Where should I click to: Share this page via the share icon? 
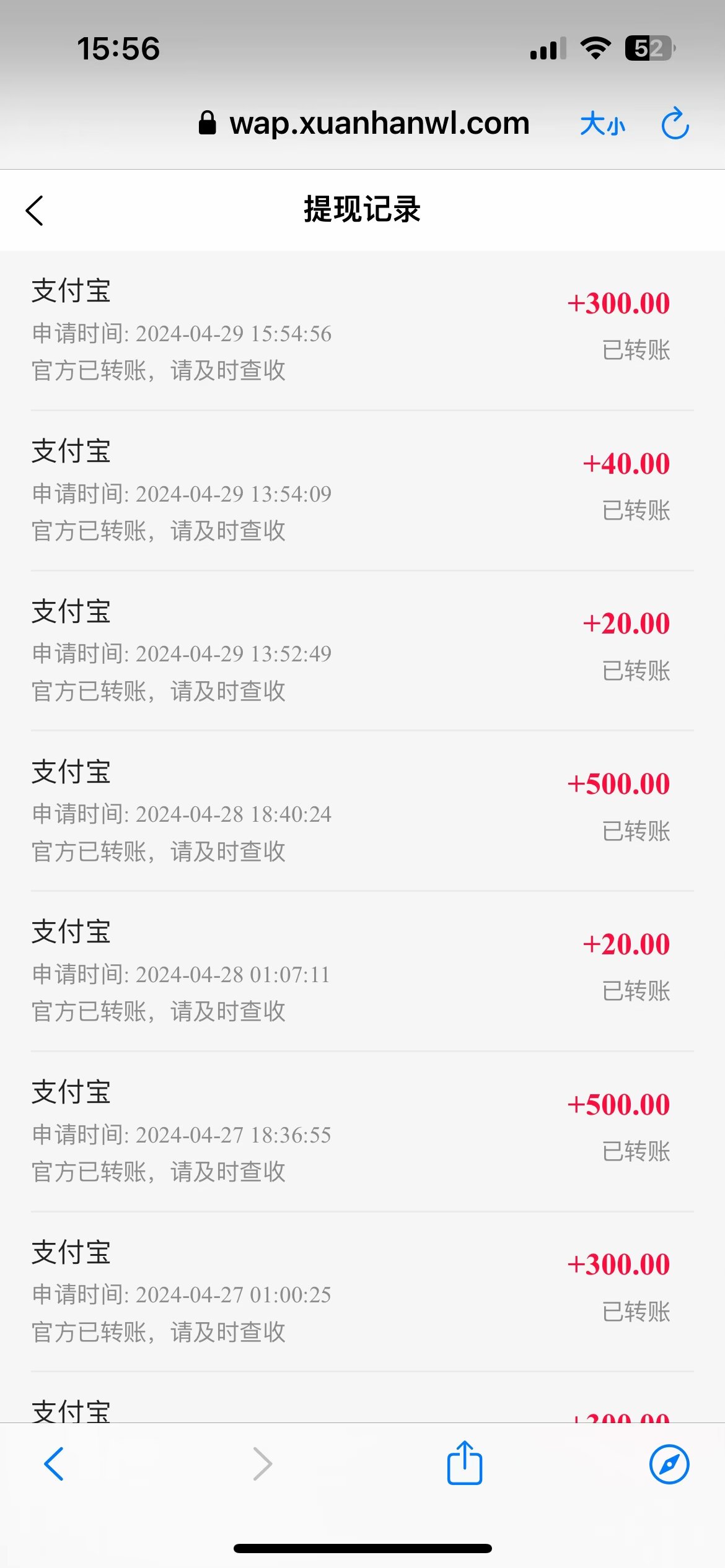click(465, 1462)
